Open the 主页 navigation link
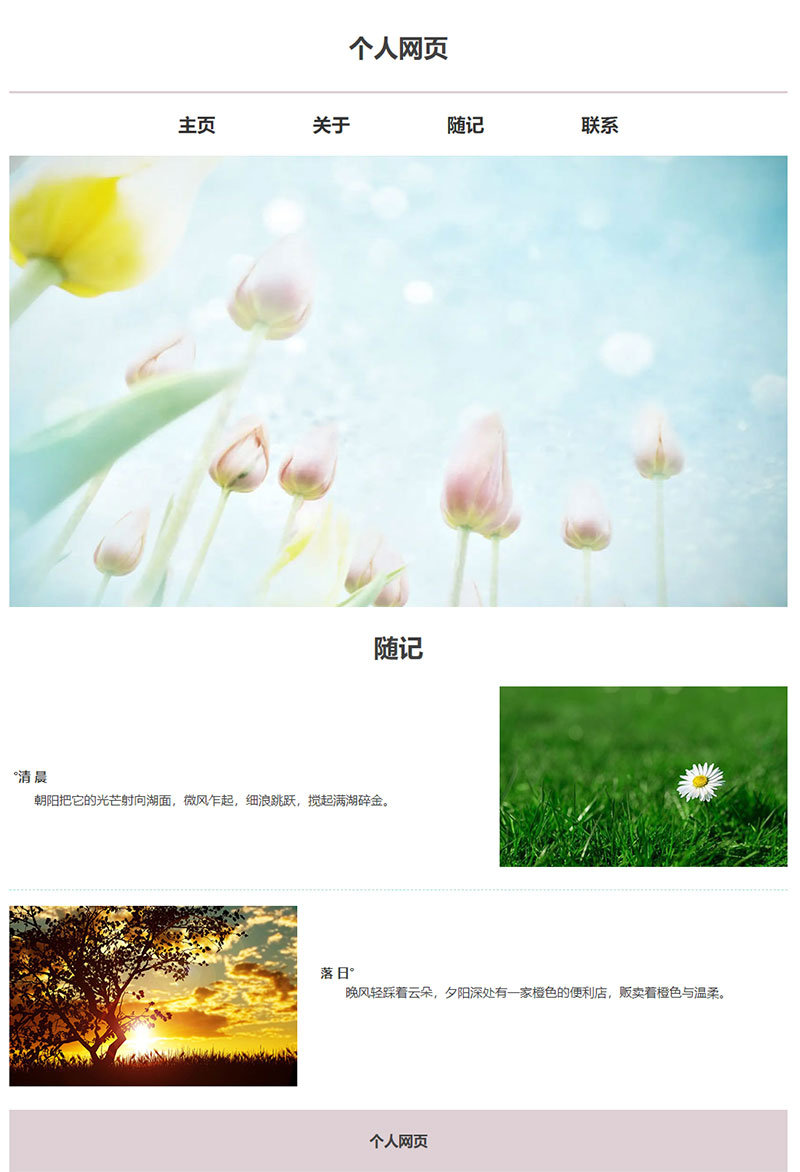 [197, 125]
